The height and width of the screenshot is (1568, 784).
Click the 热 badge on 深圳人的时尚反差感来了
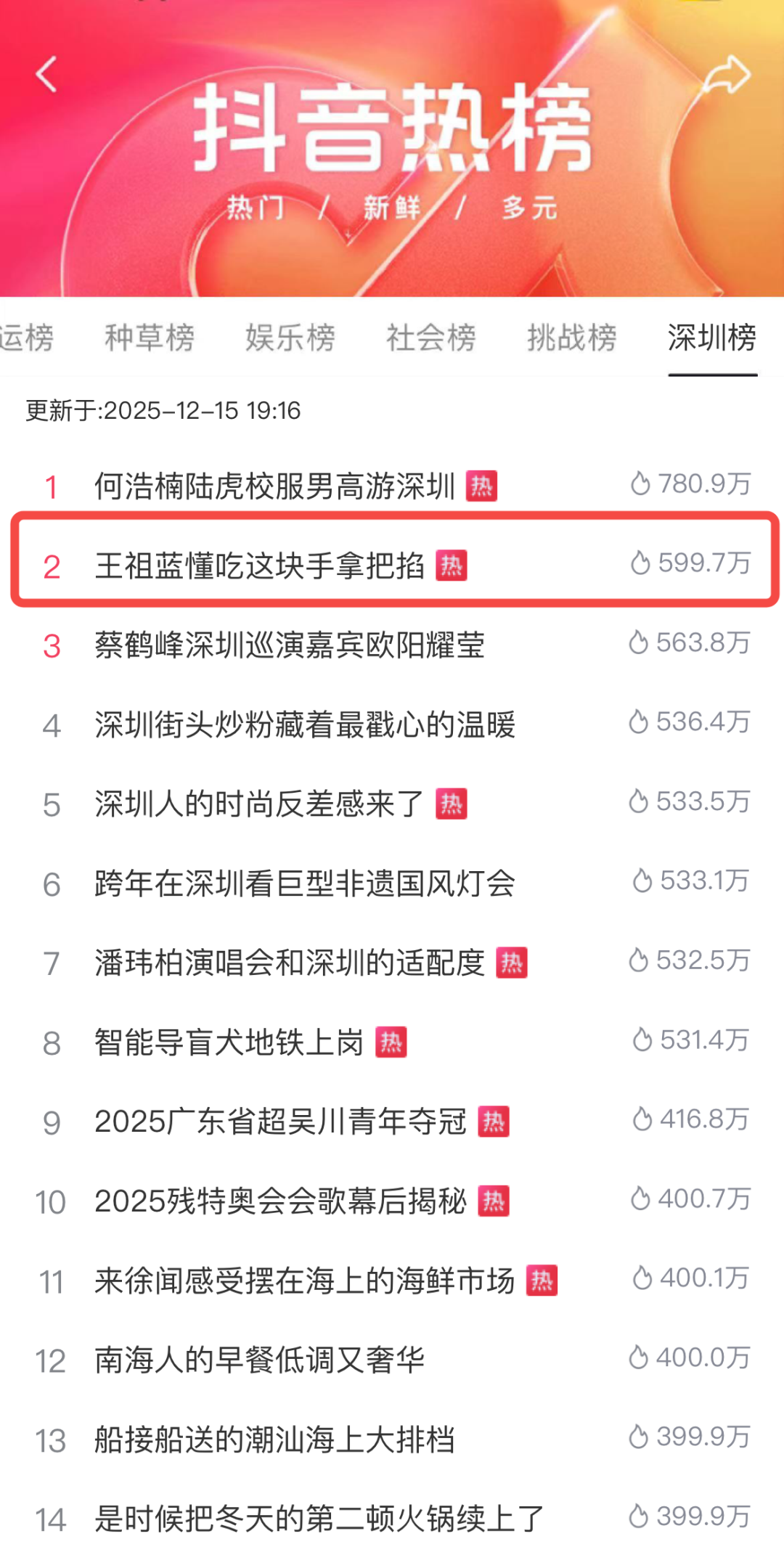click(x=453, y=803)
